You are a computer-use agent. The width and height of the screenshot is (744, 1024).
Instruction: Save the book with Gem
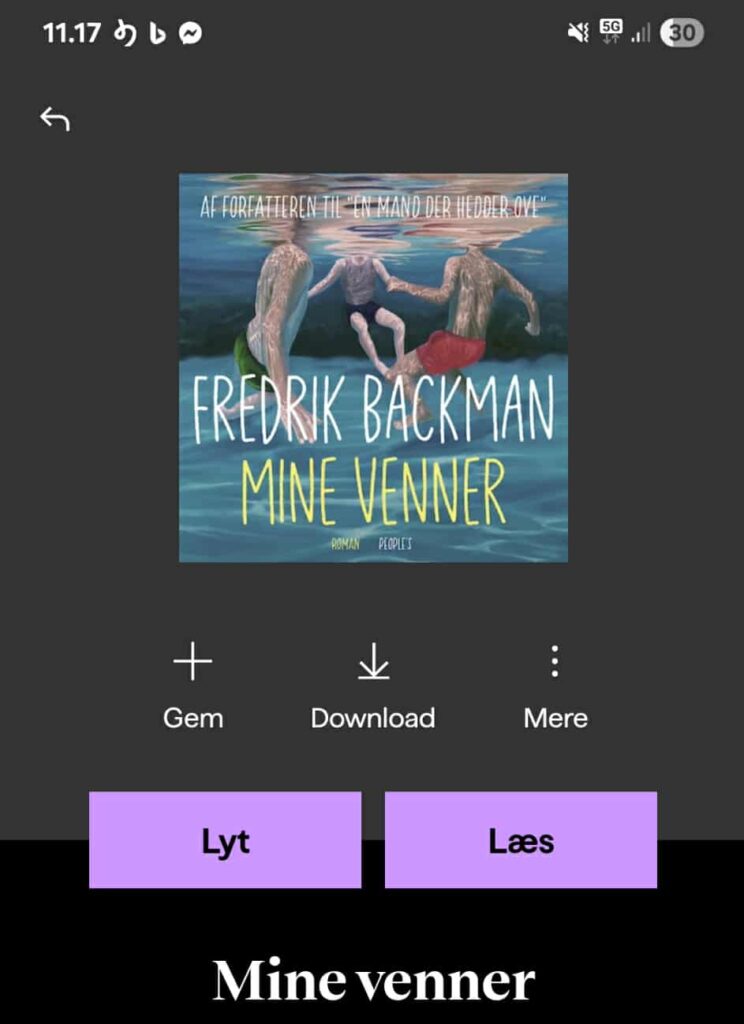(x=193, y=685)
